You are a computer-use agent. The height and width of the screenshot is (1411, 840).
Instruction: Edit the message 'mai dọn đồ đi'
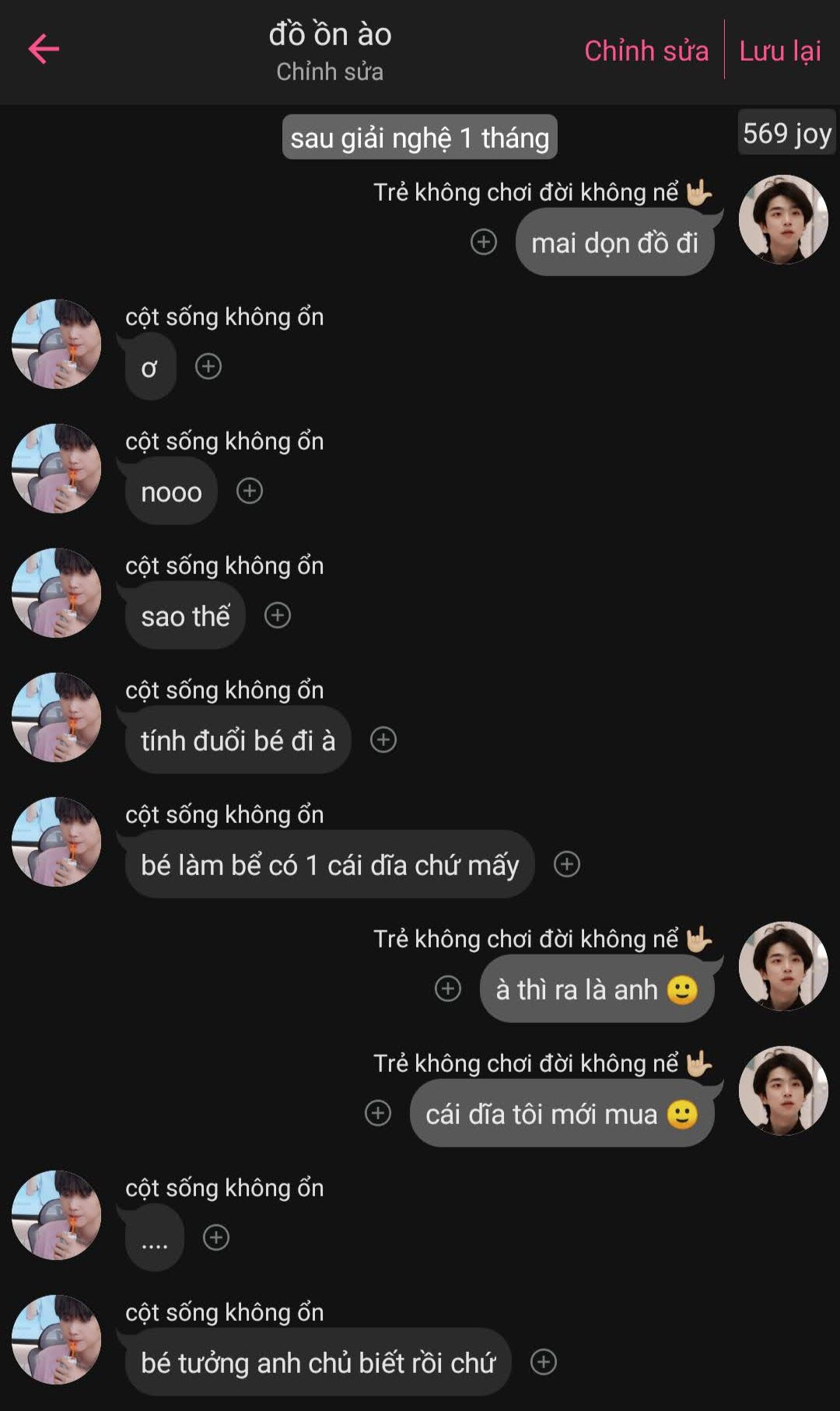point(614,243)
